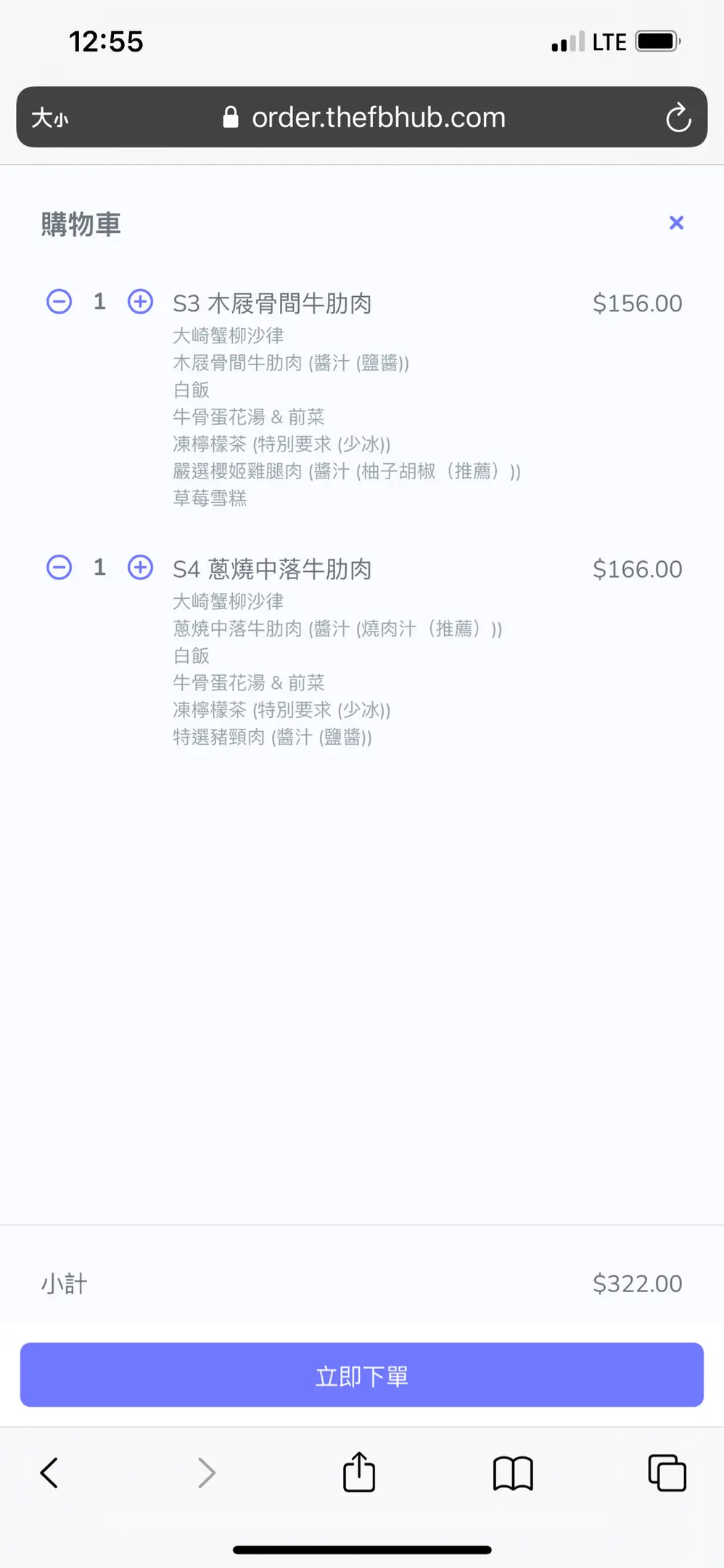Increase quantity of S3 木屐骨間牛肋肉

[140, 301]
